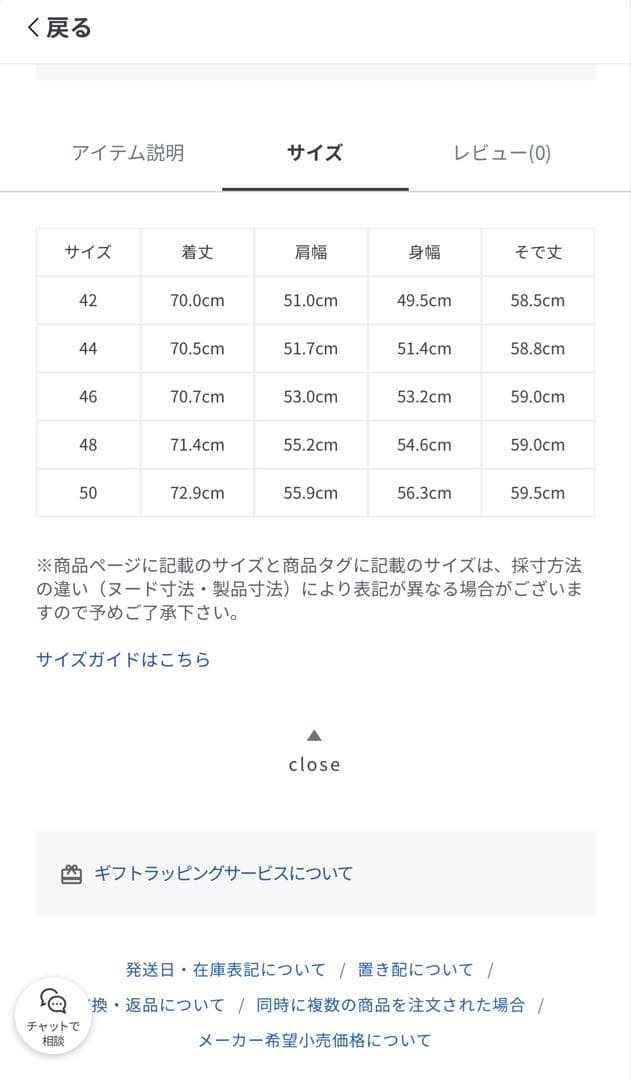Open ギフトラッピングサービスについて
The width and height of the screenshot is (631, 1080).
tap(223, 873)
